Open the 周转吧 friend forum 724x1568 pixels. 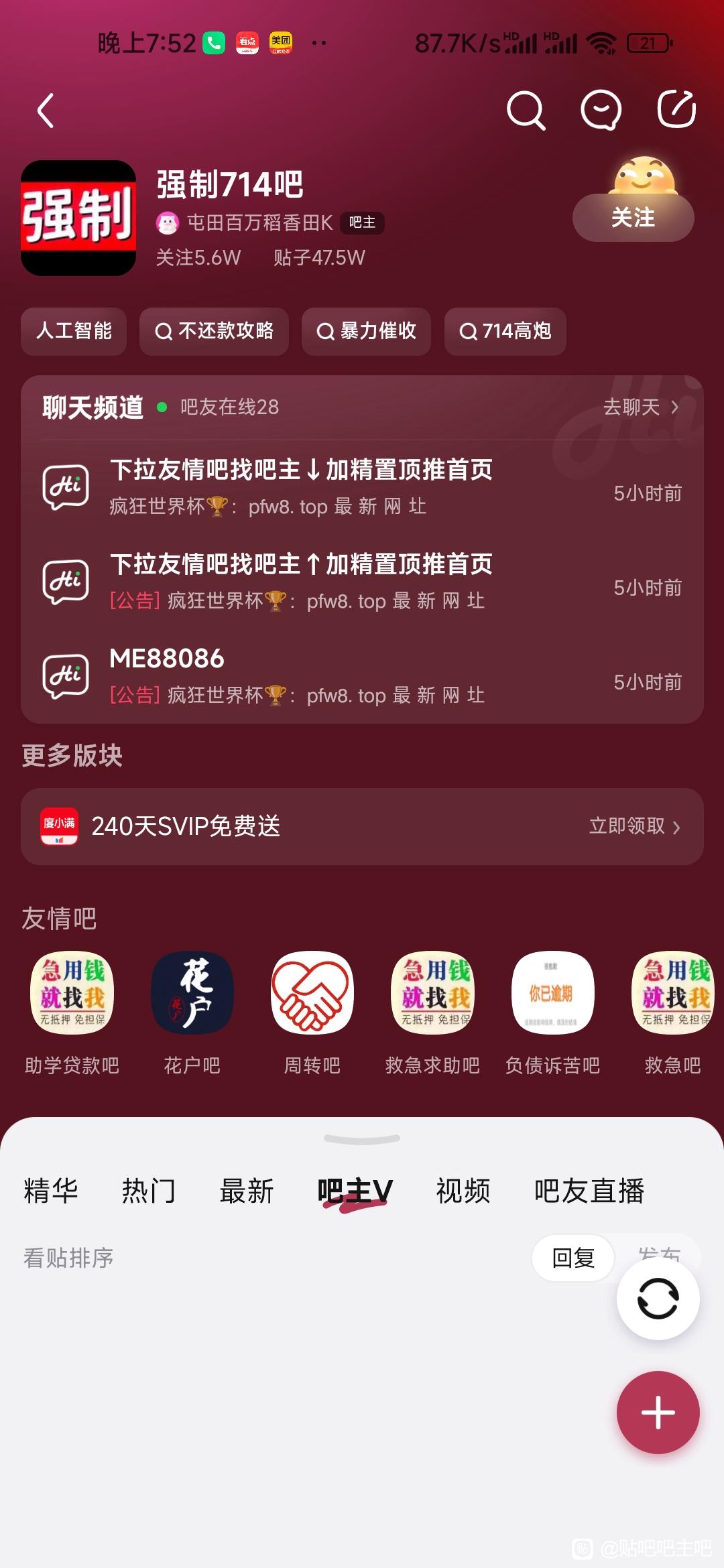point(312,1012)
